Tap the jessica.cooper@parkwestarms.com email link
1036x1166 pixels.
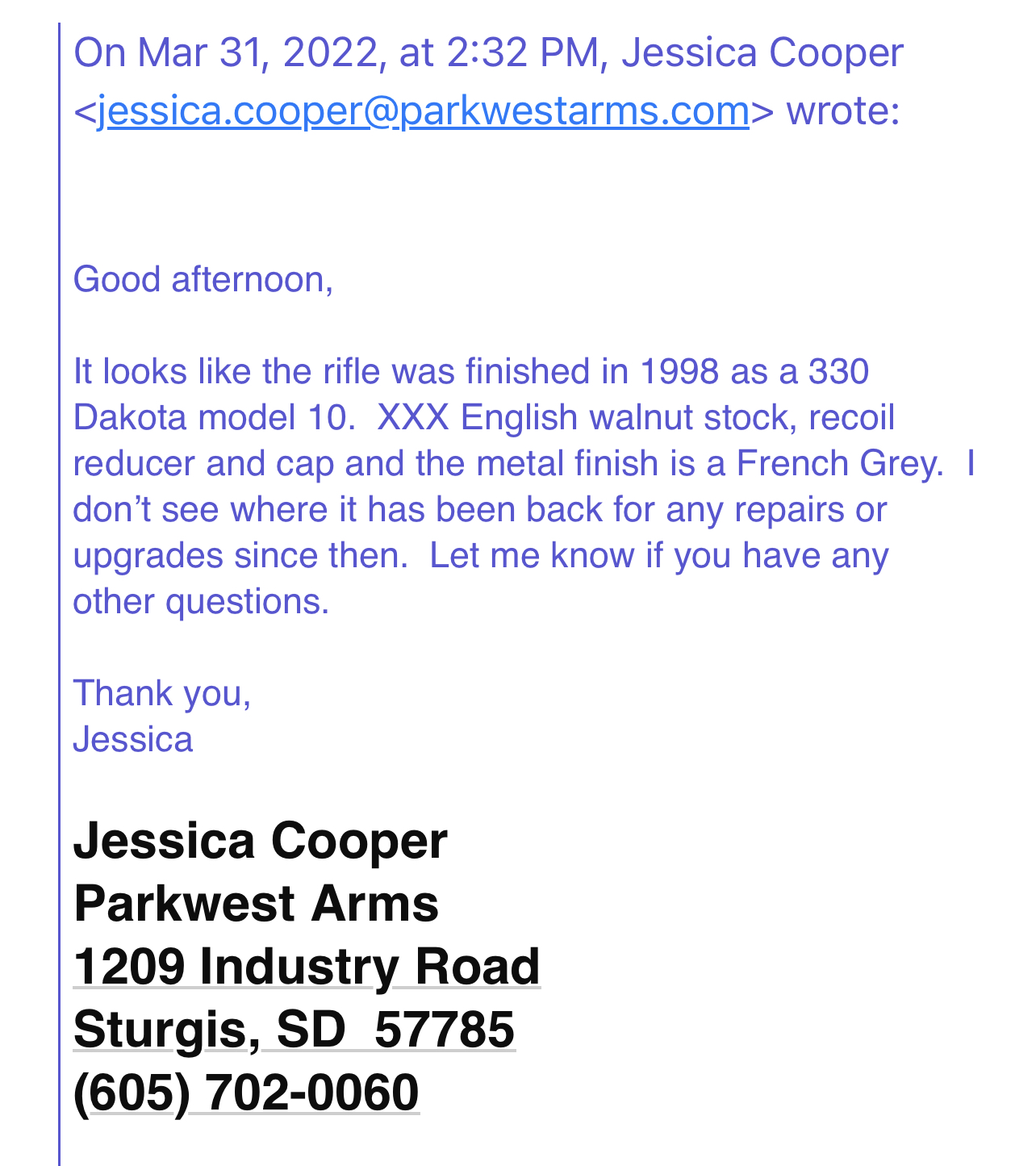tap(423, 111)
